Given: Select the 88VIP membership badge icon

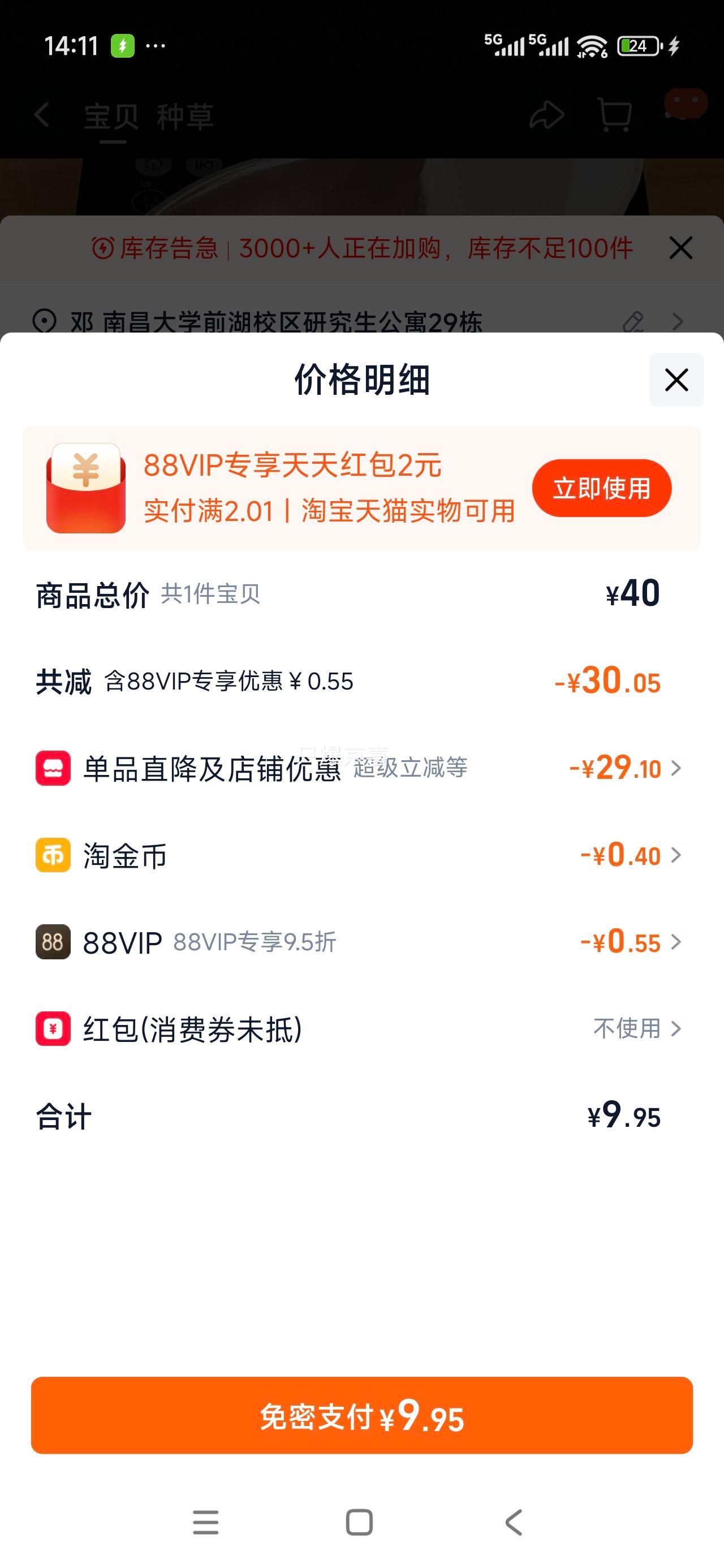Looking at the screenshot, I should [52, 942].
